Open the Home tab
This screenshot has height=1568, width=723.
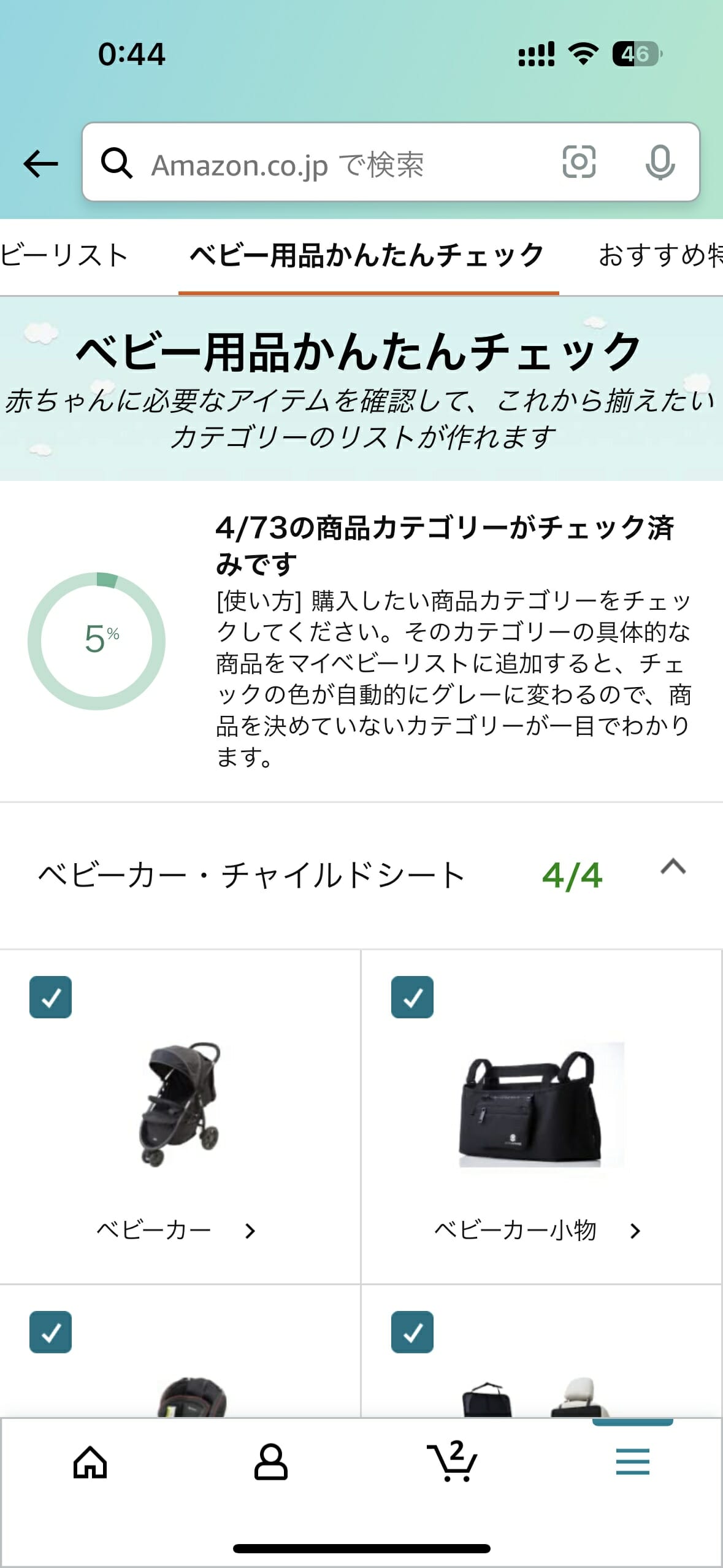pyautogui.click(x=90, y=1462)
